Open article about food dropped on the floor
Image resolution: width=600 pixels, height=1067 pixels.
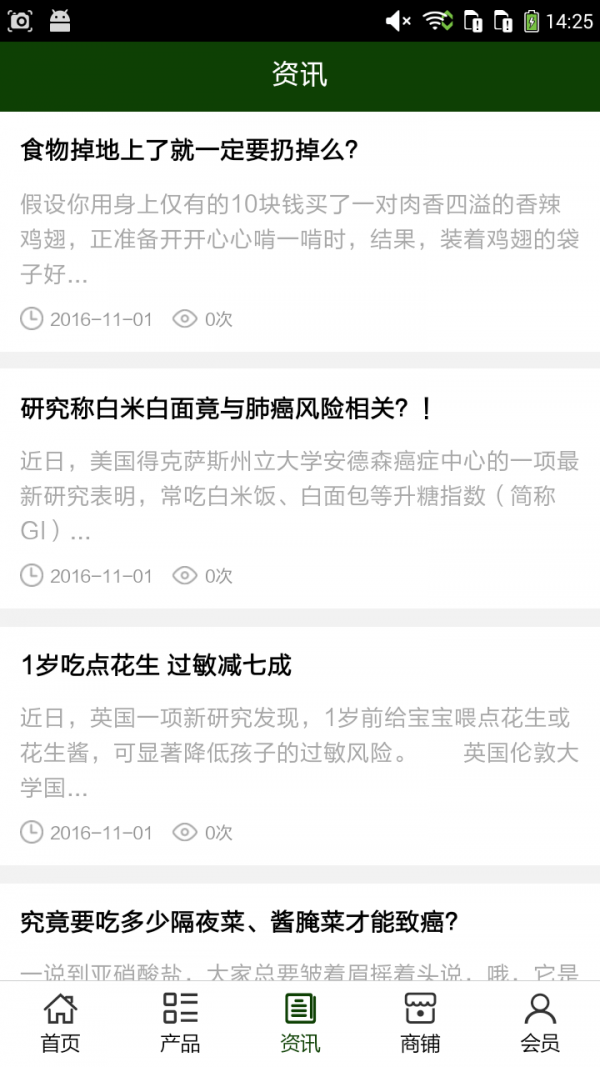190,150
